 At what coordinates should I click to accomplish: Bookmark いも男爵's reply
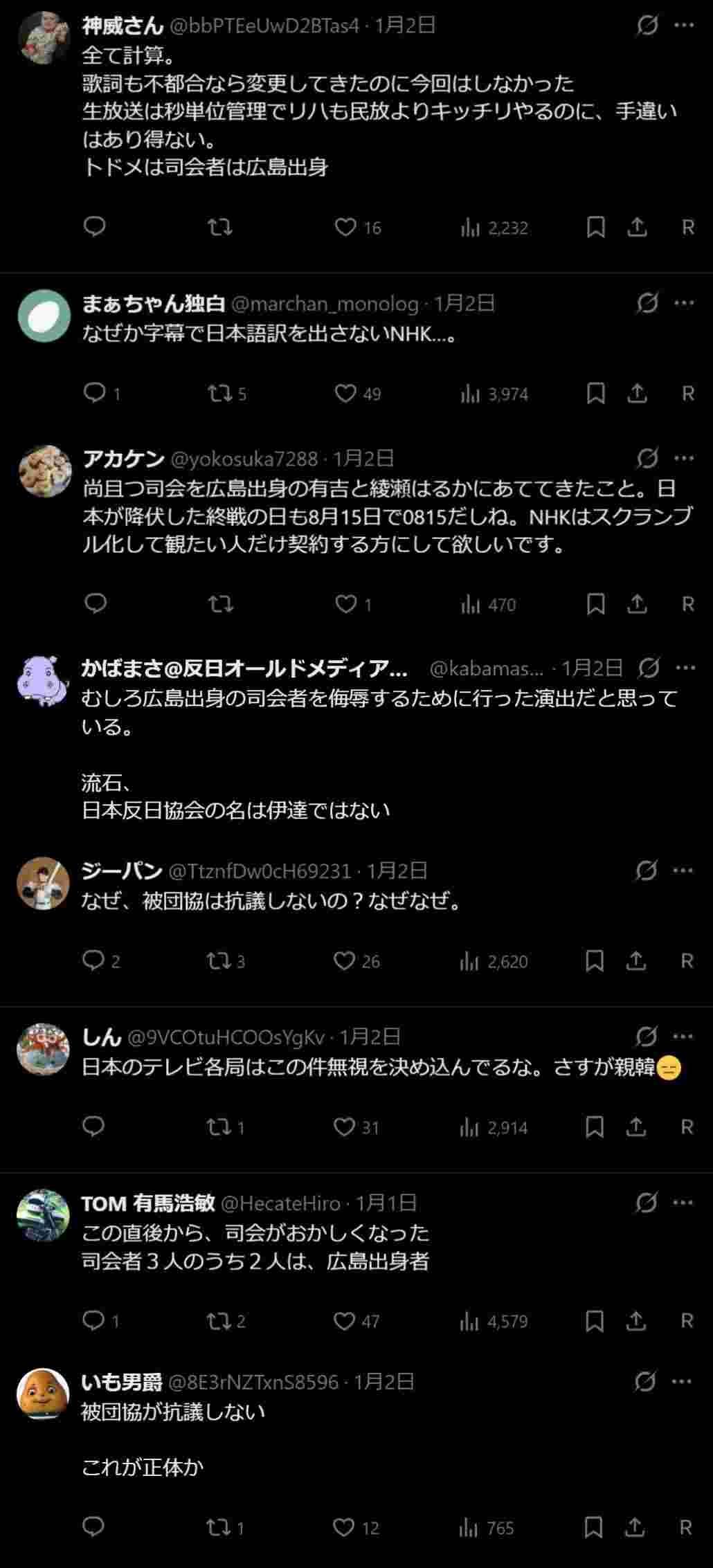coord(593,1527)
